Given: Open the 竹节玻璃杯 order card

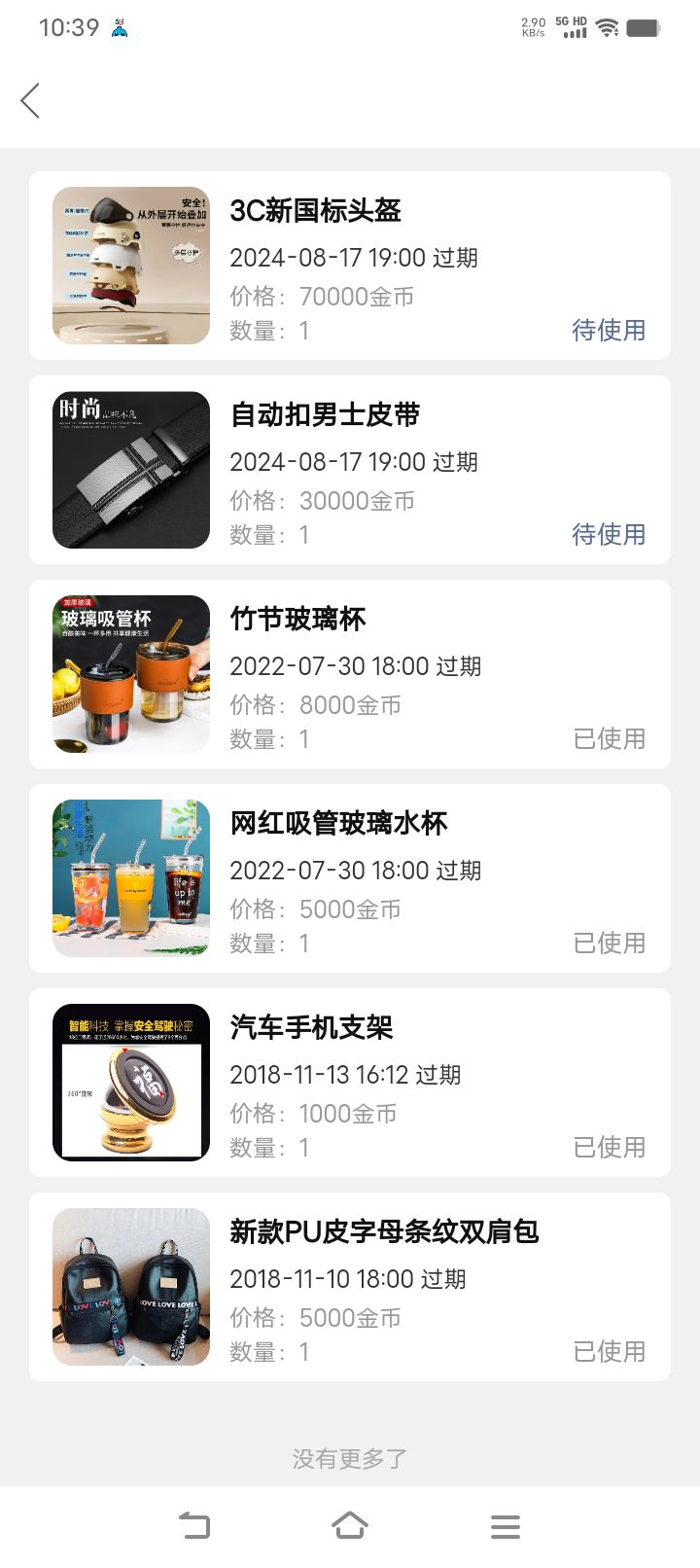Looking at the screenshot, I should 350,674.
